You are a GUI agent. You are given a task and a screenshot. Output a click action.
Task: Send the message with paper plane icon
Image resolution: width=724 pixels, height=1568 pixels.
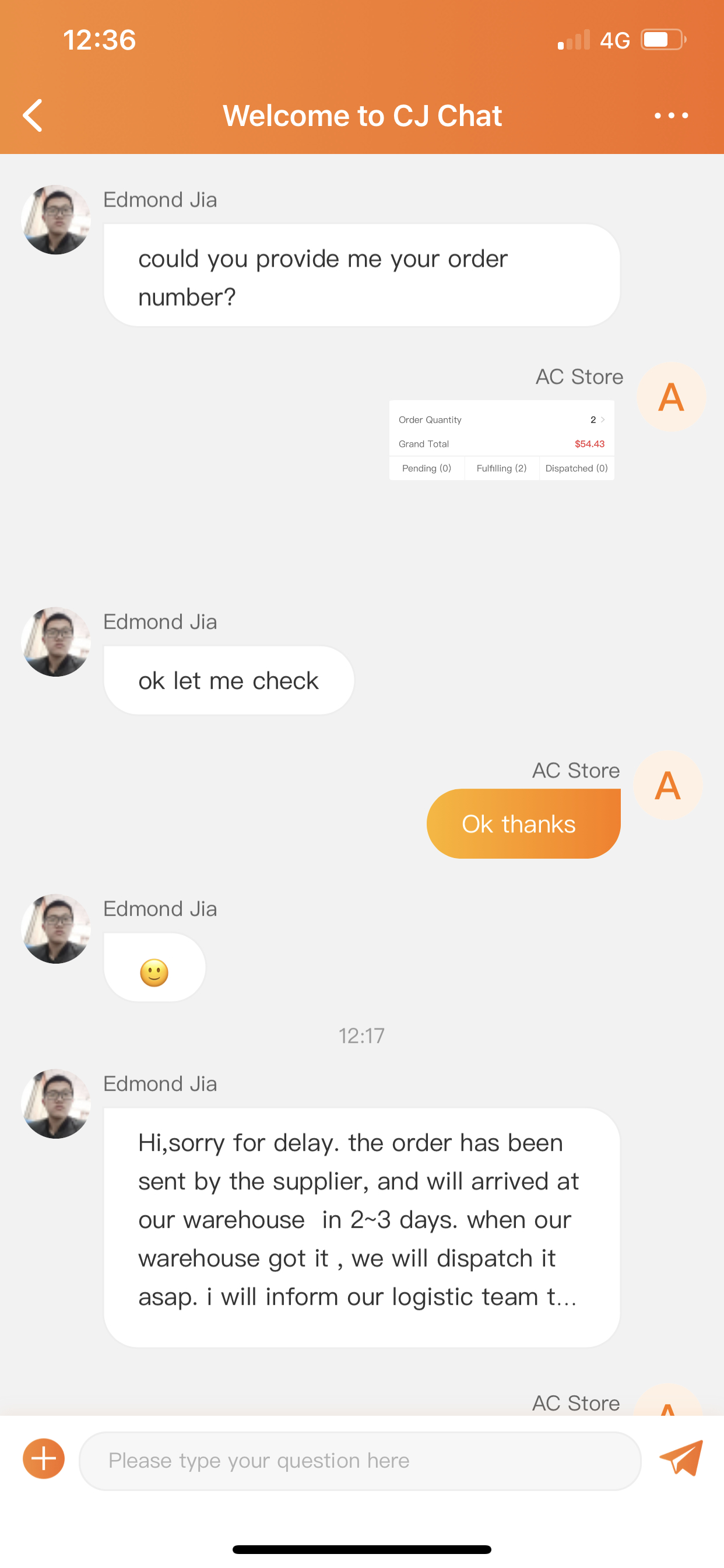(681, 1458)
